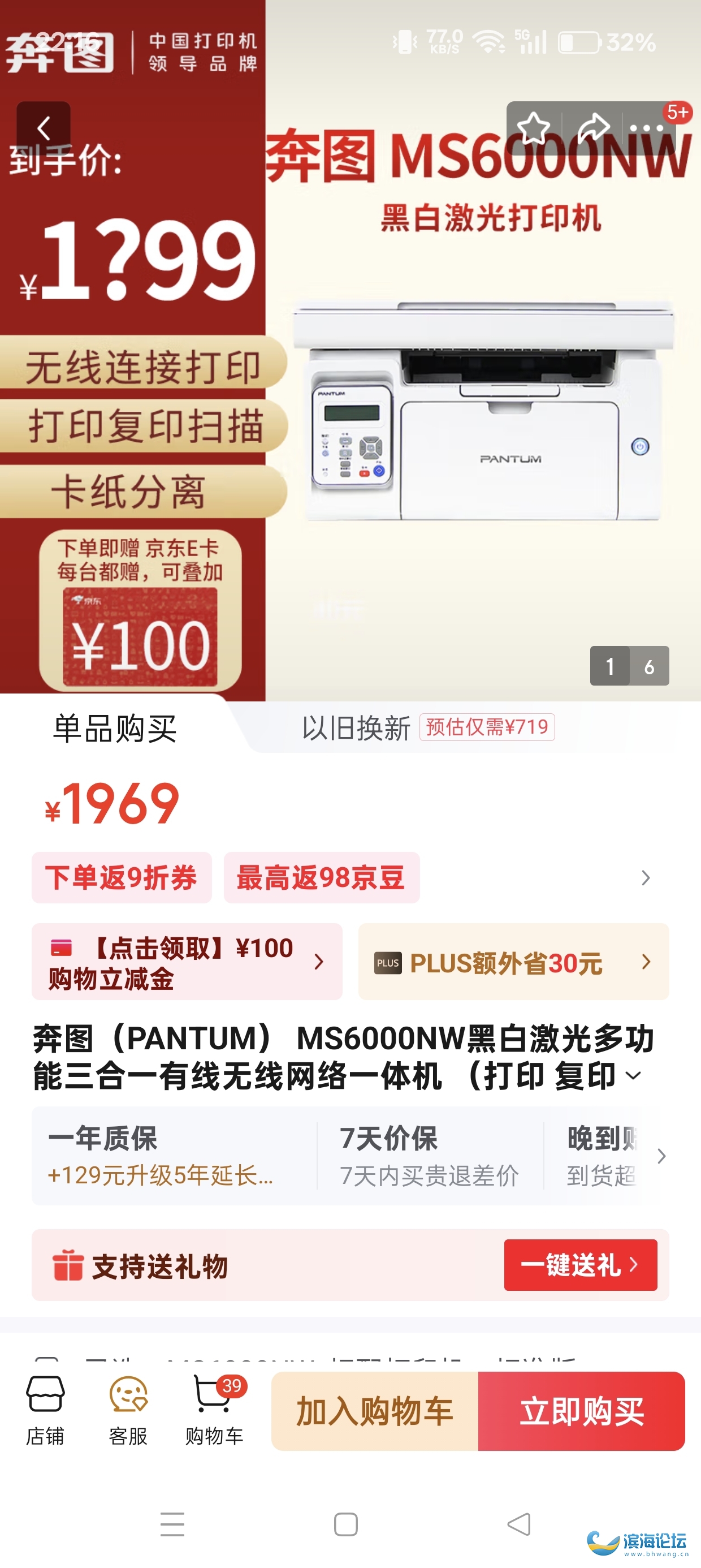This screenshot has height=1568, width=701.
Task: Tap the system home button
Action: coord(345,1524)
